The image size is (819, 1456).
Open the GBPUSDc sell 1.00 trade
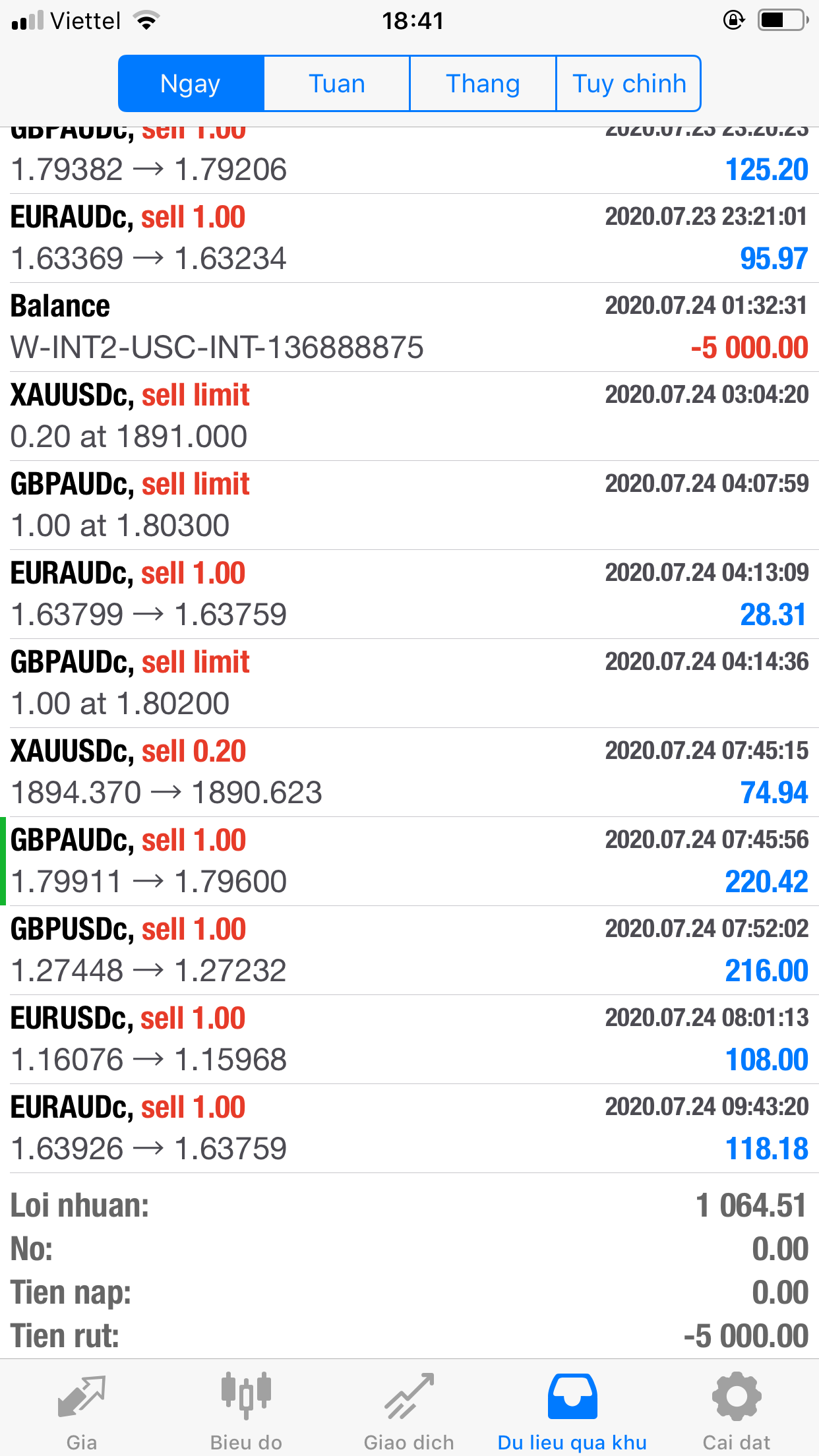point(409,950)
